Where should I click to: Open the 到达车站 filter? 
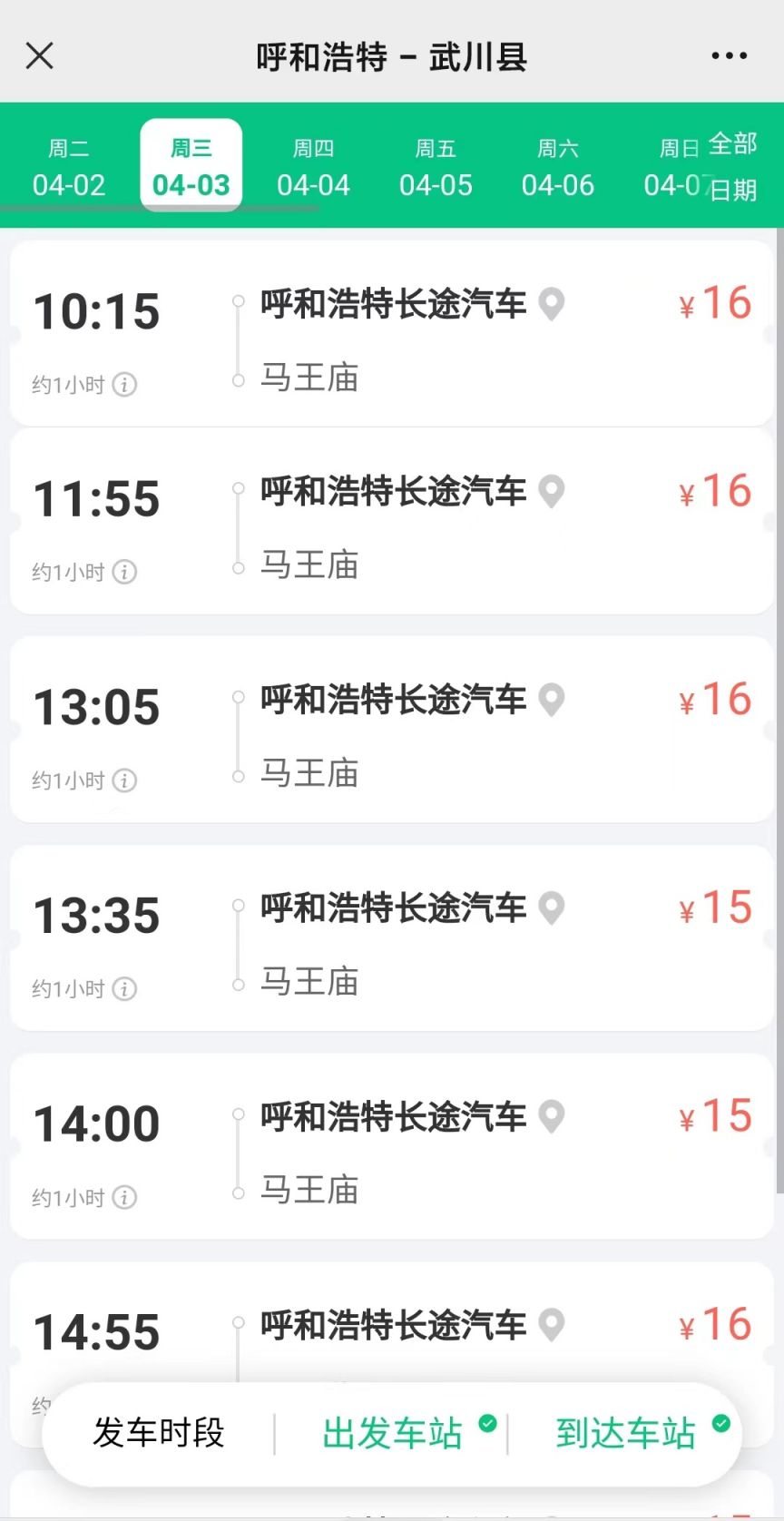[x=626, y=1433]
